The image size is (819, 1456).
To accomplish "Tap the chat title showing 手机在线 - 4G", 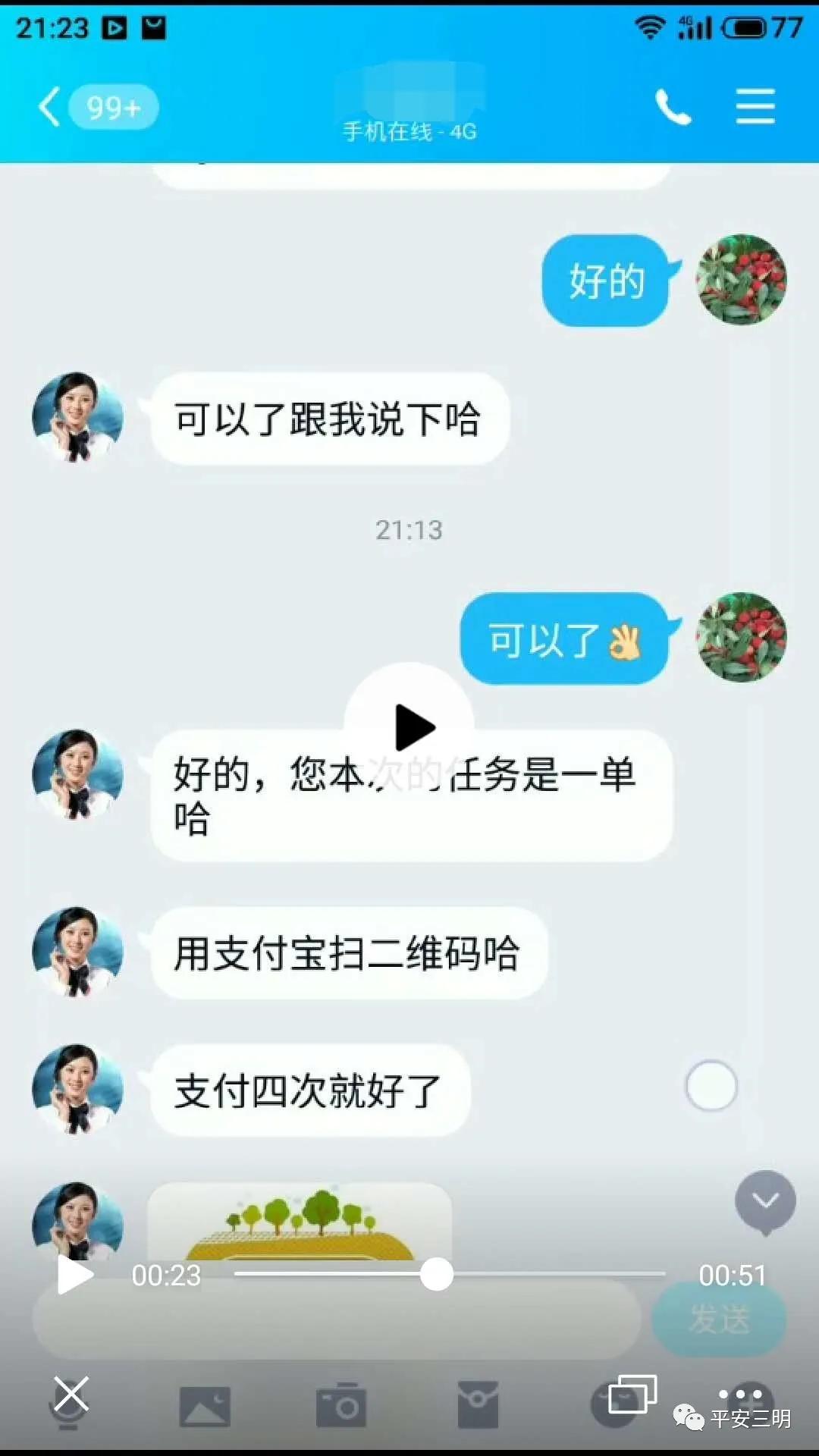I will 408,130.
